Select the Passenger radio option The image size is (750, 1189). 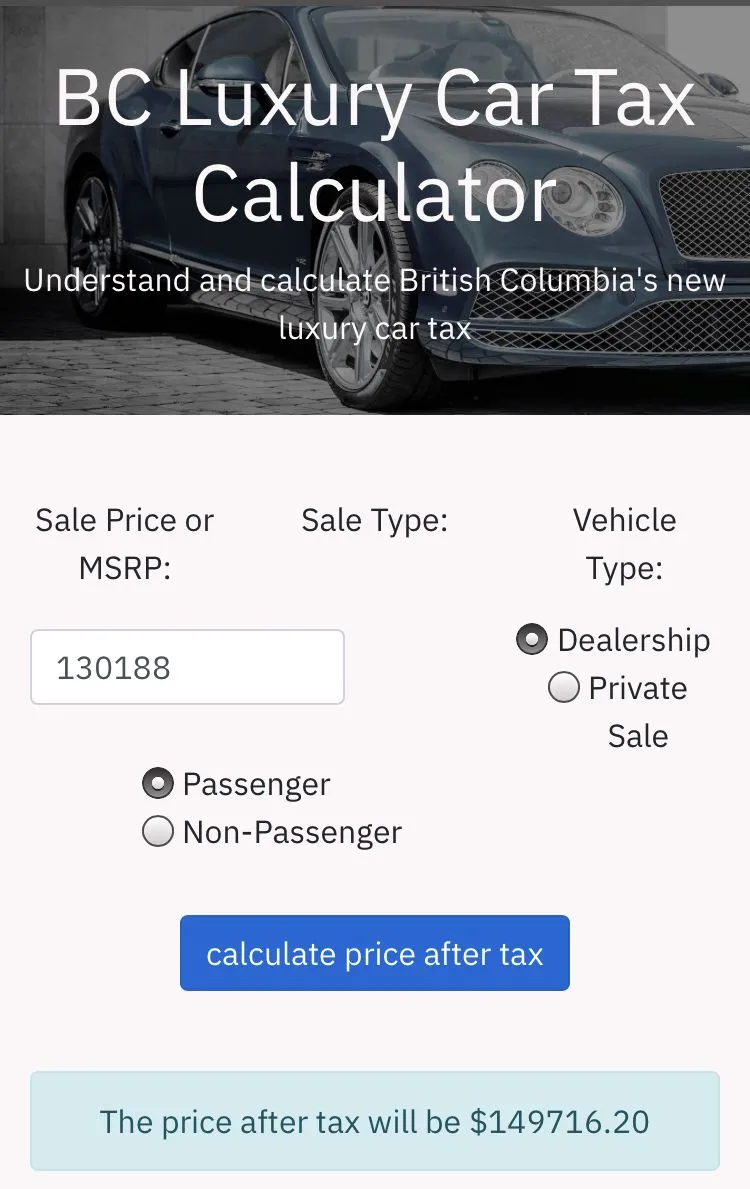click(158, 784)
